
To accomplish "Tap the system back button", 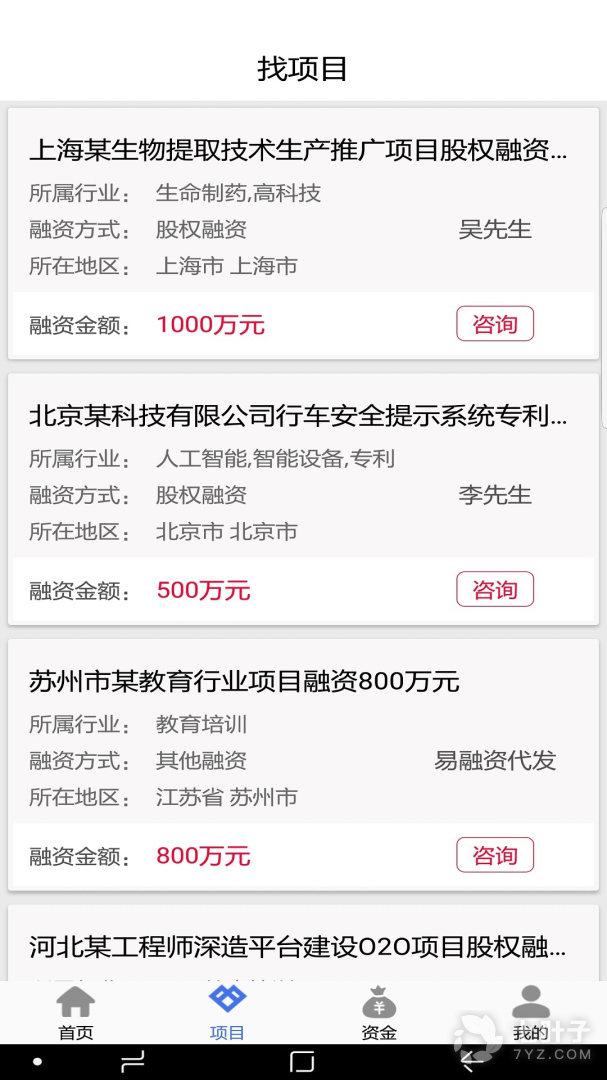I will (x=468, y=1062).
